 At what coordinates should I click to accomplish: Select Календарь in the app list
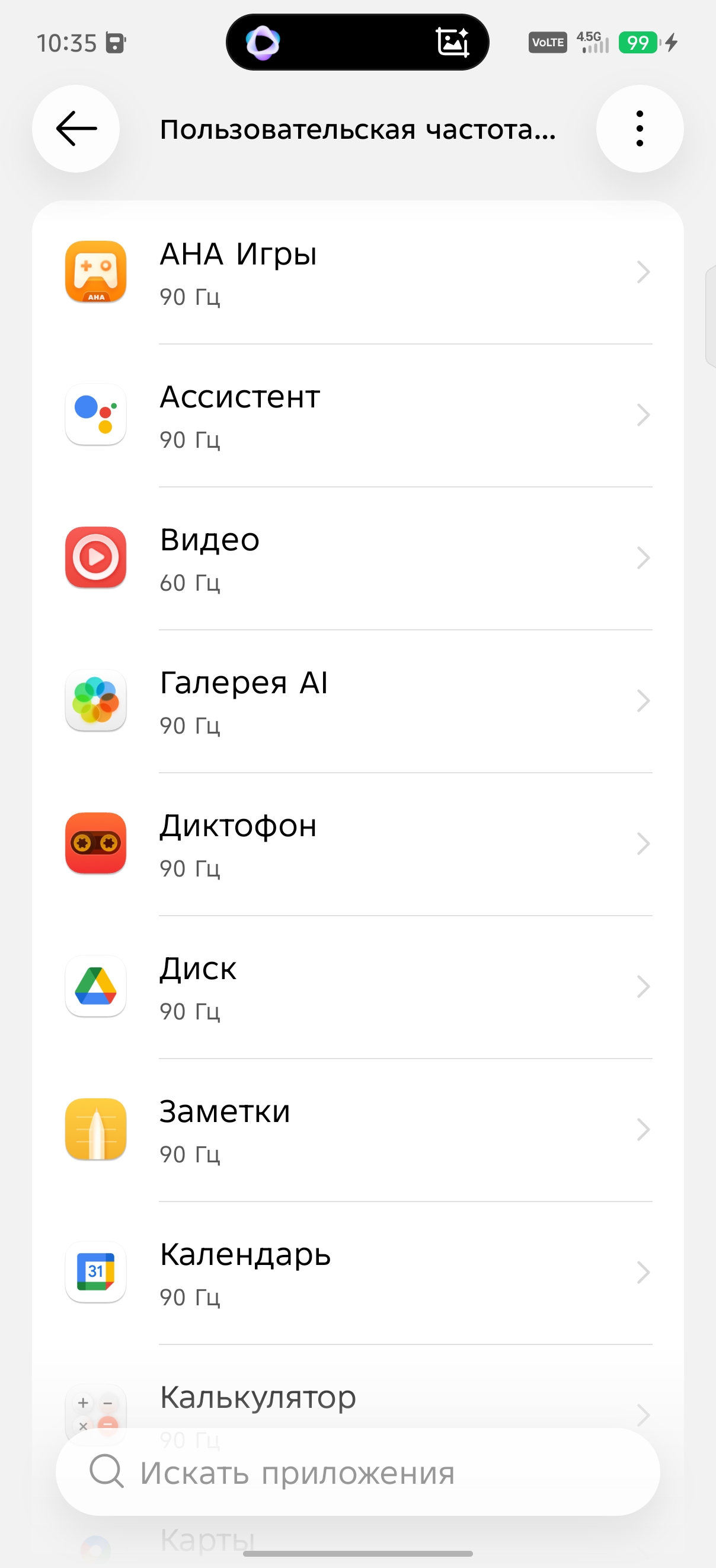357,1274
